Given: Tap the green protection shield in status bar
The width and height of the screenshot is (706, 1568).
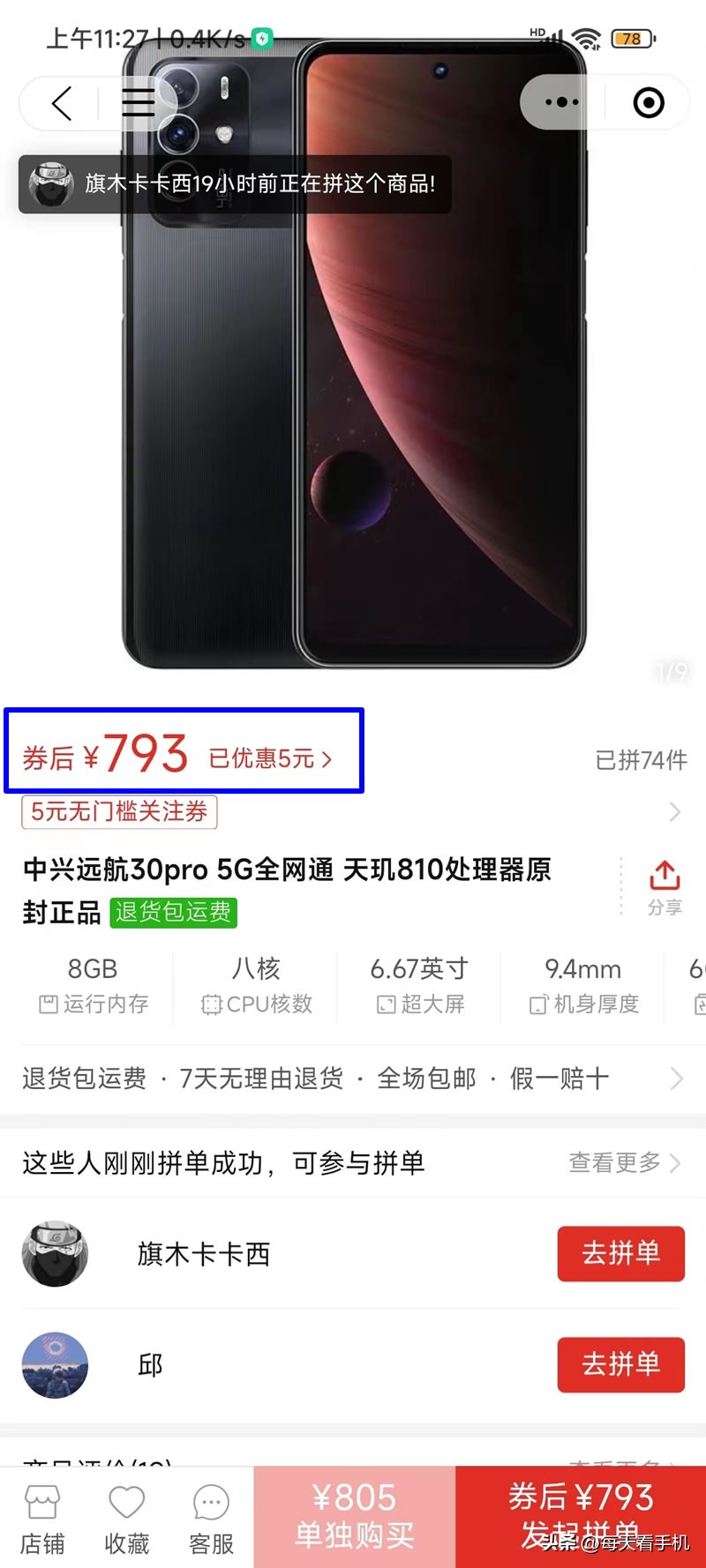Looking at the screenshot, I should click(260, 38).
